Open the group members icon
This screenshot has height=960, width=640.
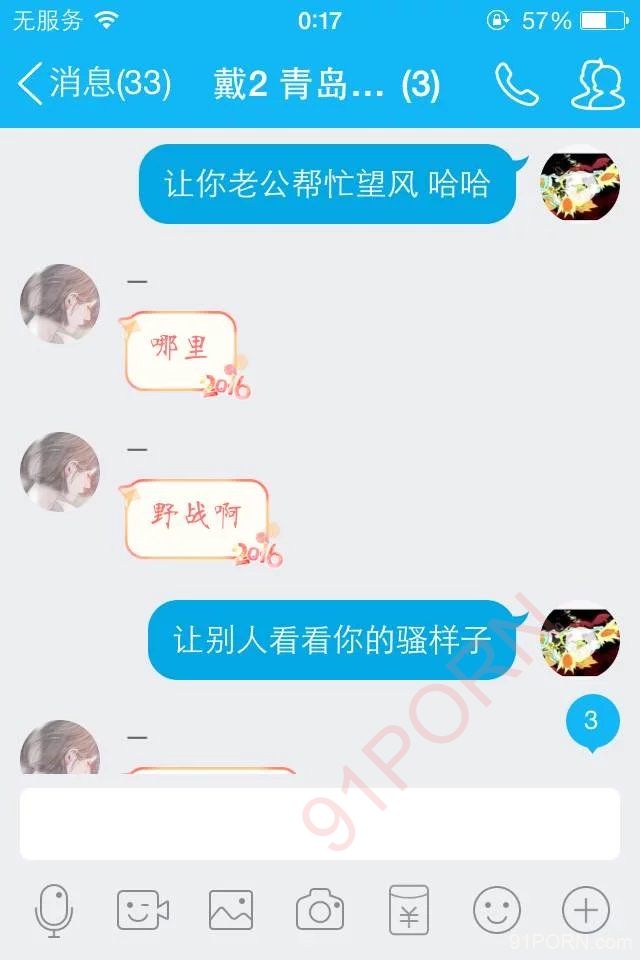(x=597, y=85)
